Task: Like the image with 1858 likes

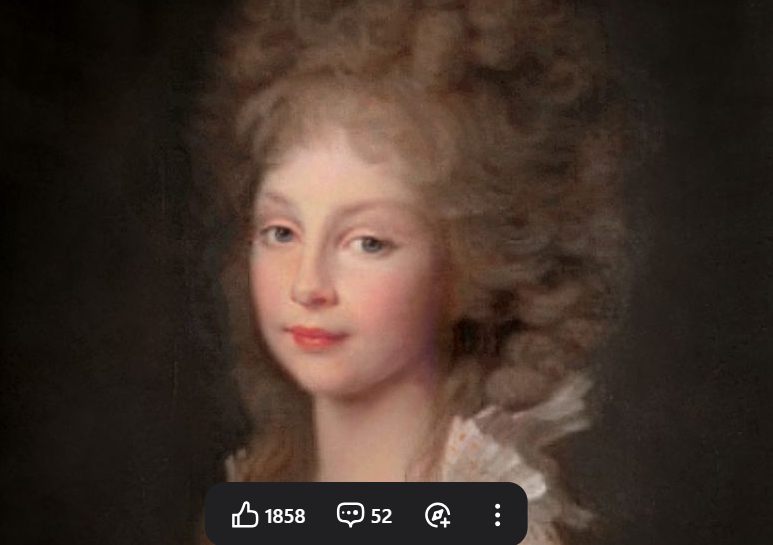Action: 246,515
